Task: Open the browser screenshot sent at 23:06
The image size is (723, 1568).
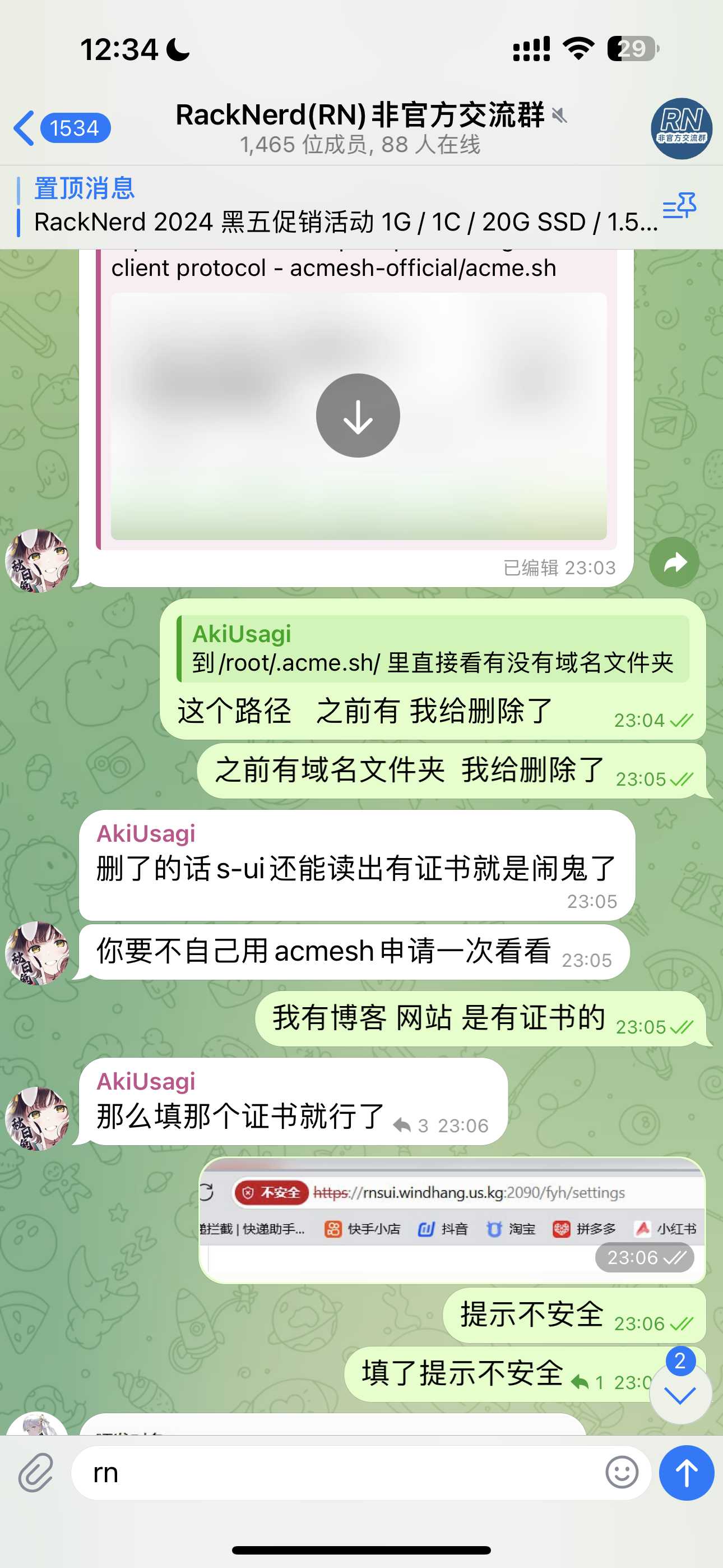Action: point(452,1220)
